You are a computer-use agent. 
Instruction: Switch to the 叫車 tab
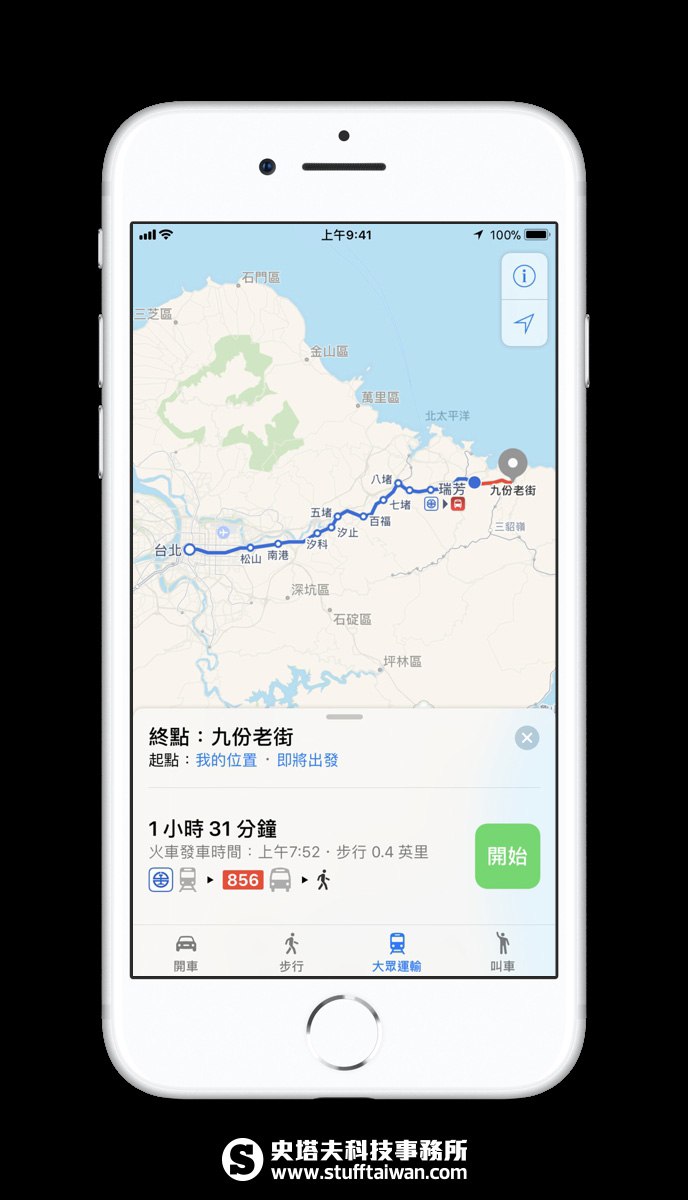click(502, 952)
